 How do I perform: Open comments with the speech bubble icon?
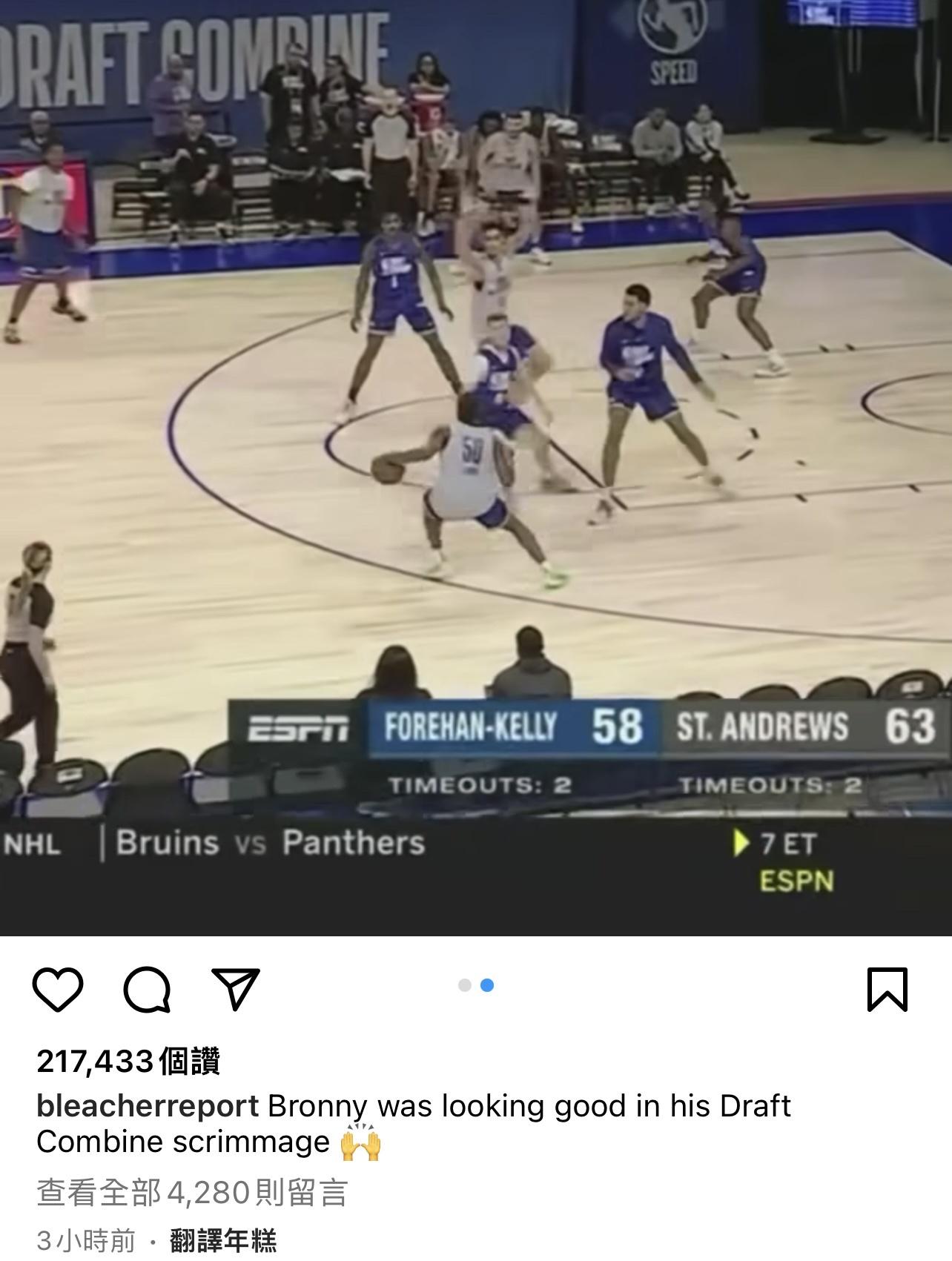pyautogui.click(x=148, y=990)
